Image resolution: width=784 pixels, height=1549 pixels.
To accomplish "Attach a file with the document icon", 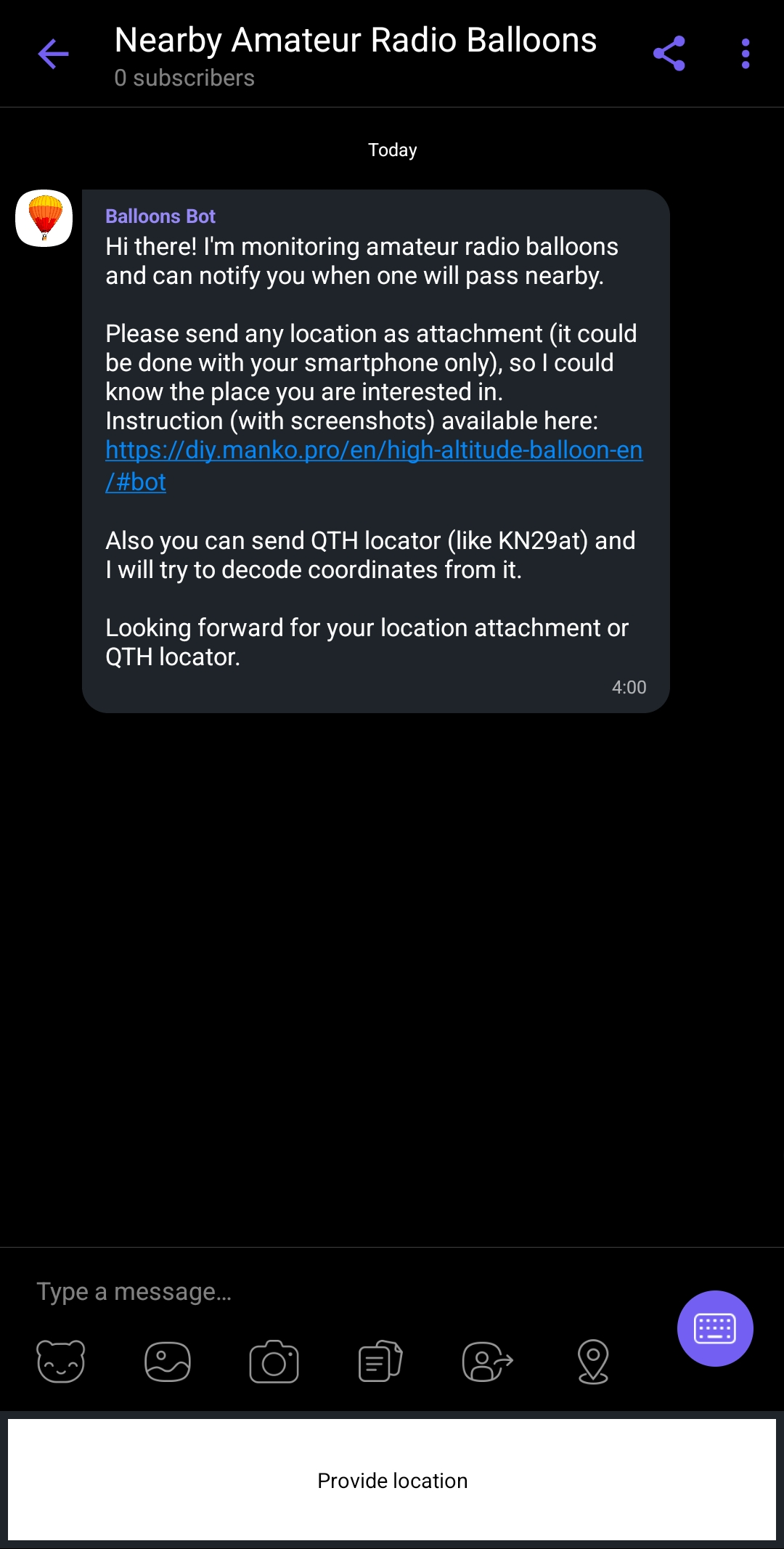I will (x=380, y=1362).
